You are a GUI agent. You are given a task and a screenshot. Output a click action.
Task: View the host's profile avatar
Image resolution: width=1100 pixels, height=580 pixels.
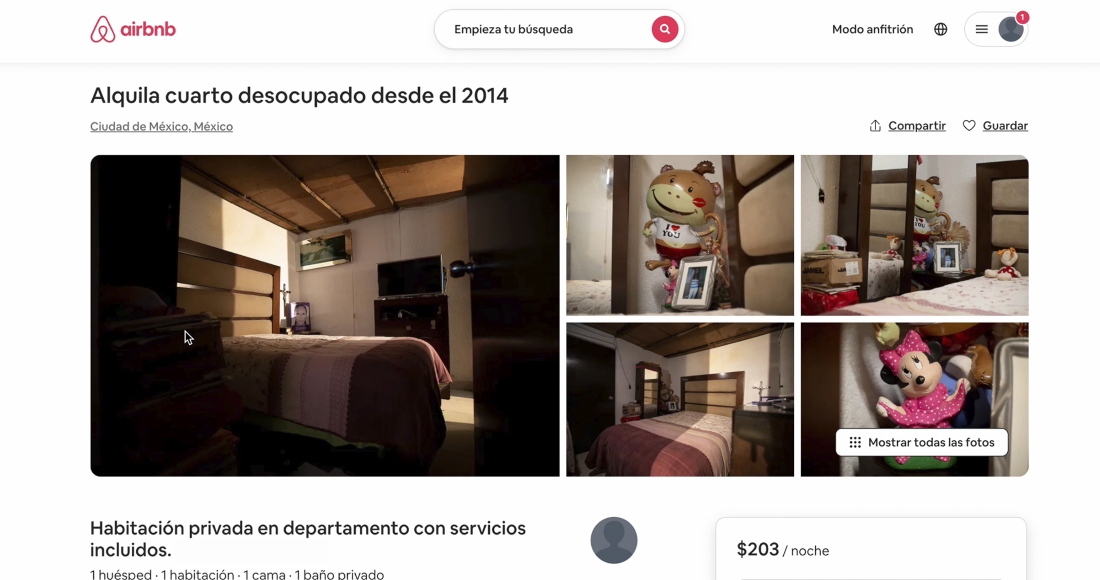(614, 540)
